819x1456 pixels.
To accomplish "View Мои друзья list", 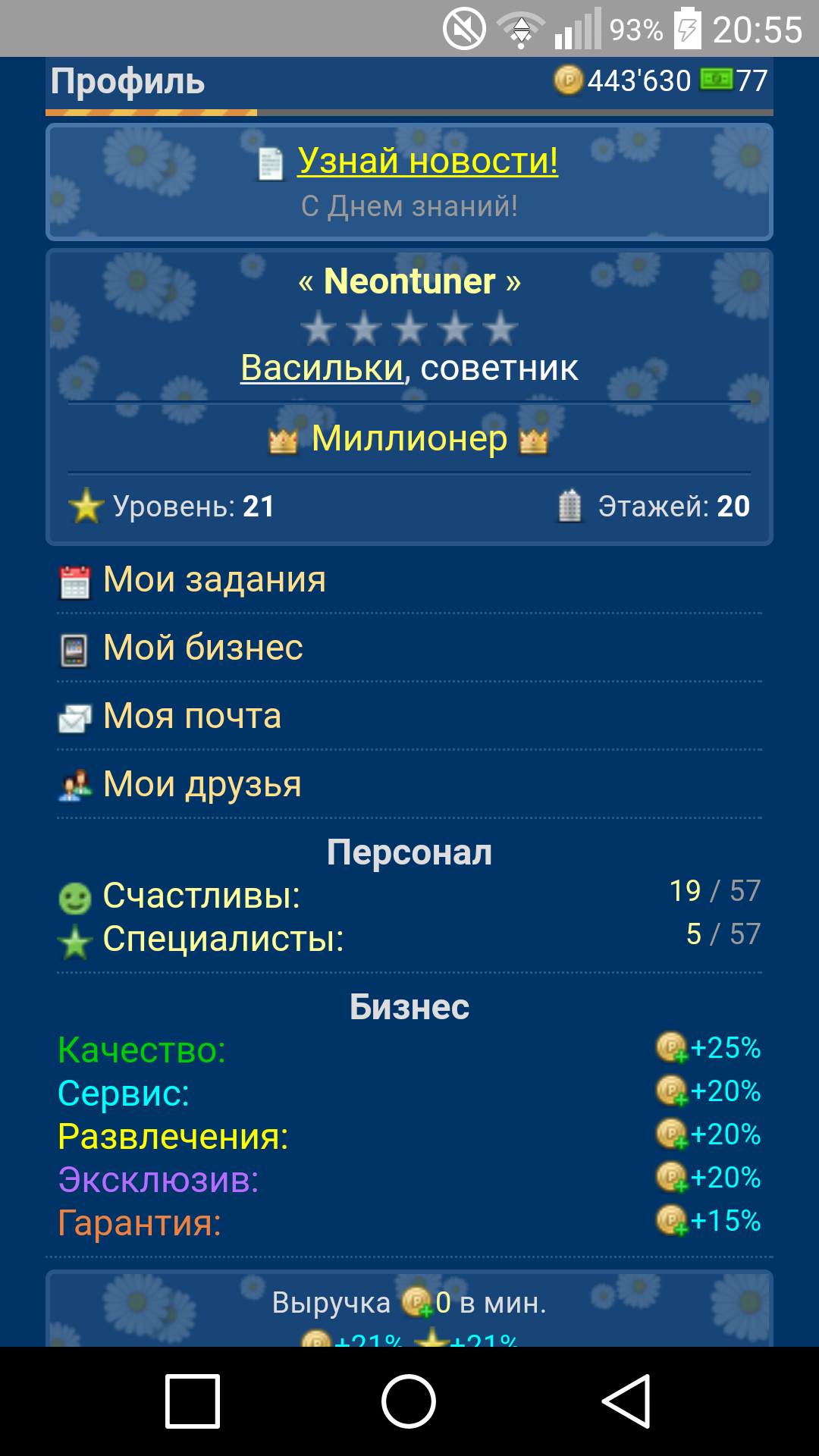I will click(409, 785).
